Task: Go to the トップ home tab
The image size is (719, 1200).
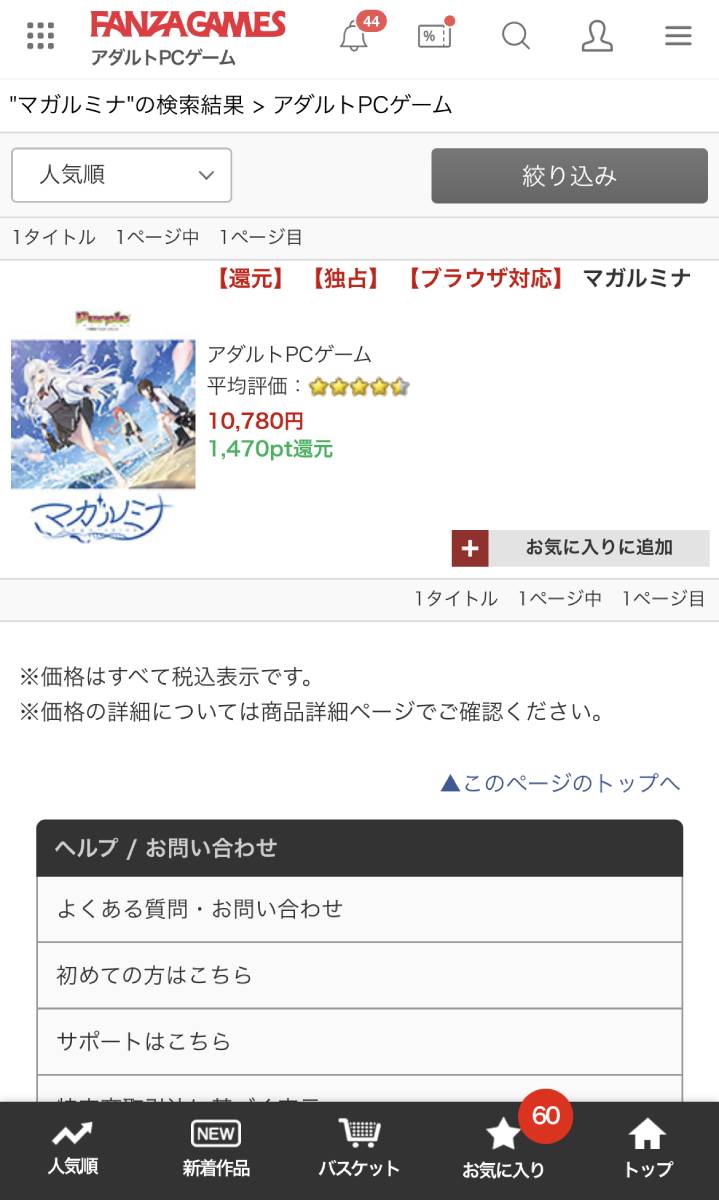Action: [x=647, y=1150]
